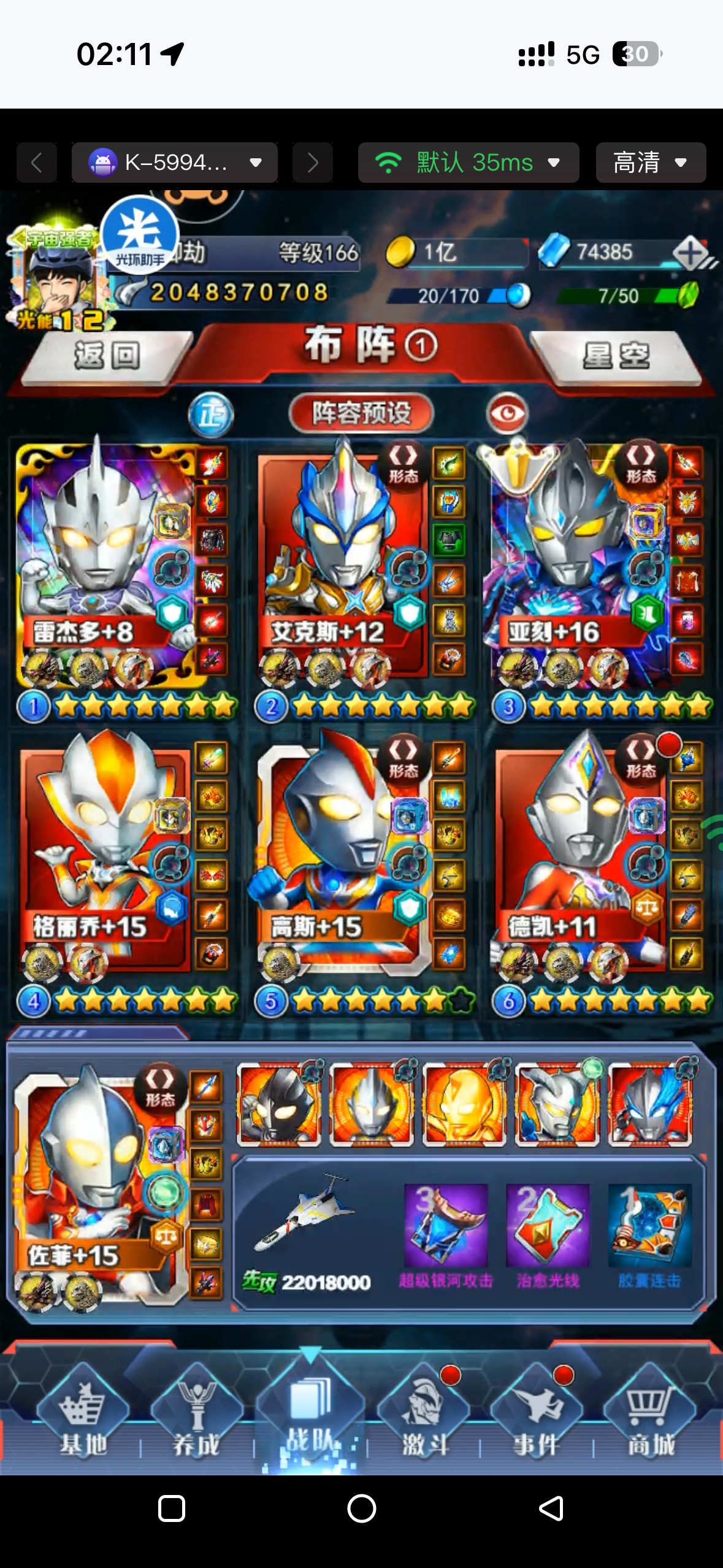Expand the 高清 quality dropdown
The height and width of the screenshot is (1568, 723).
point(651,163)
